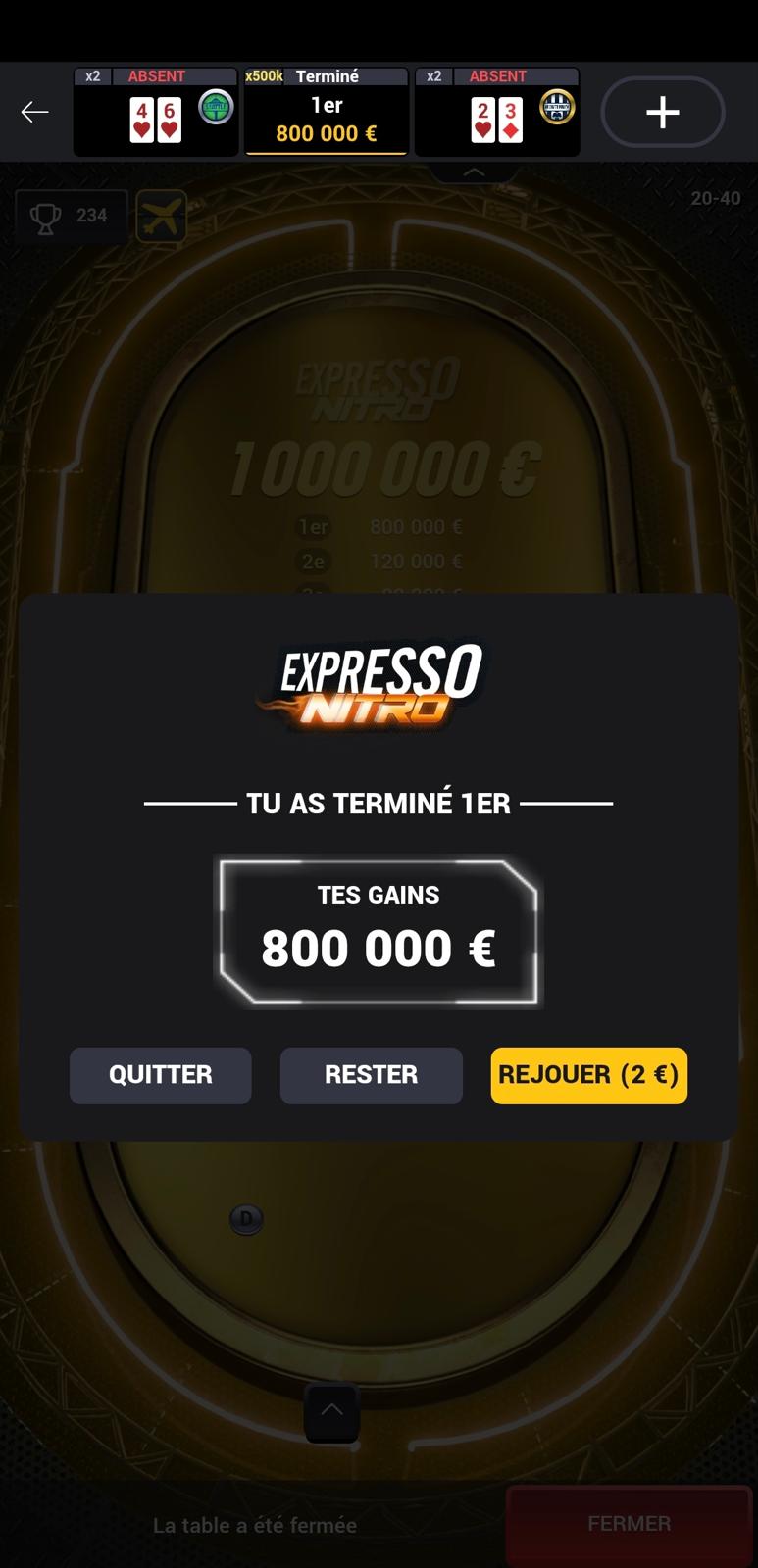Replay with REJOUER (2 €)
This screenshot has width=758, height=1568.
click(588, 1075)
